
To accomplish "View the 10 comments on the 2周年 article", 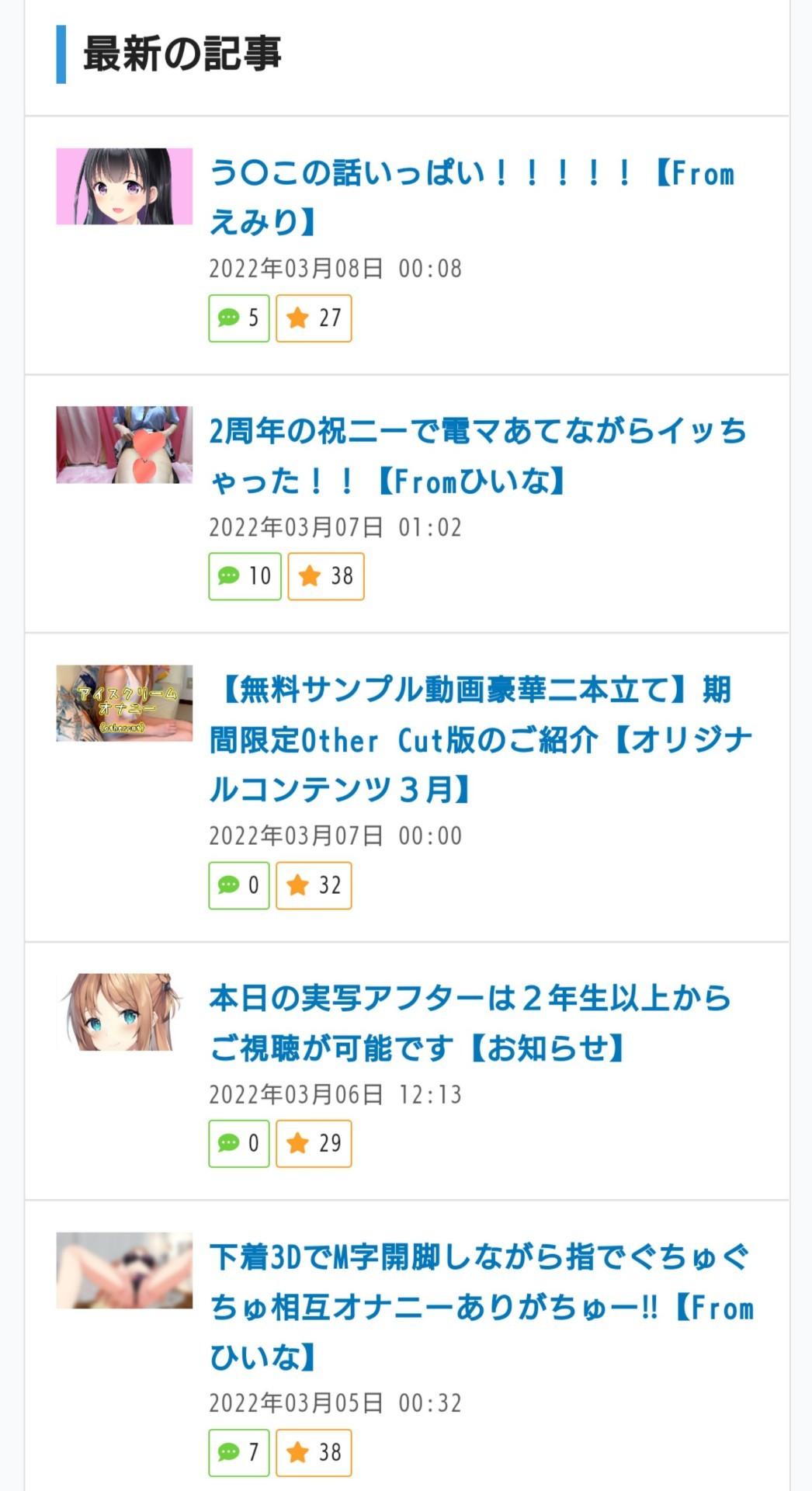I will pos(245,576).
